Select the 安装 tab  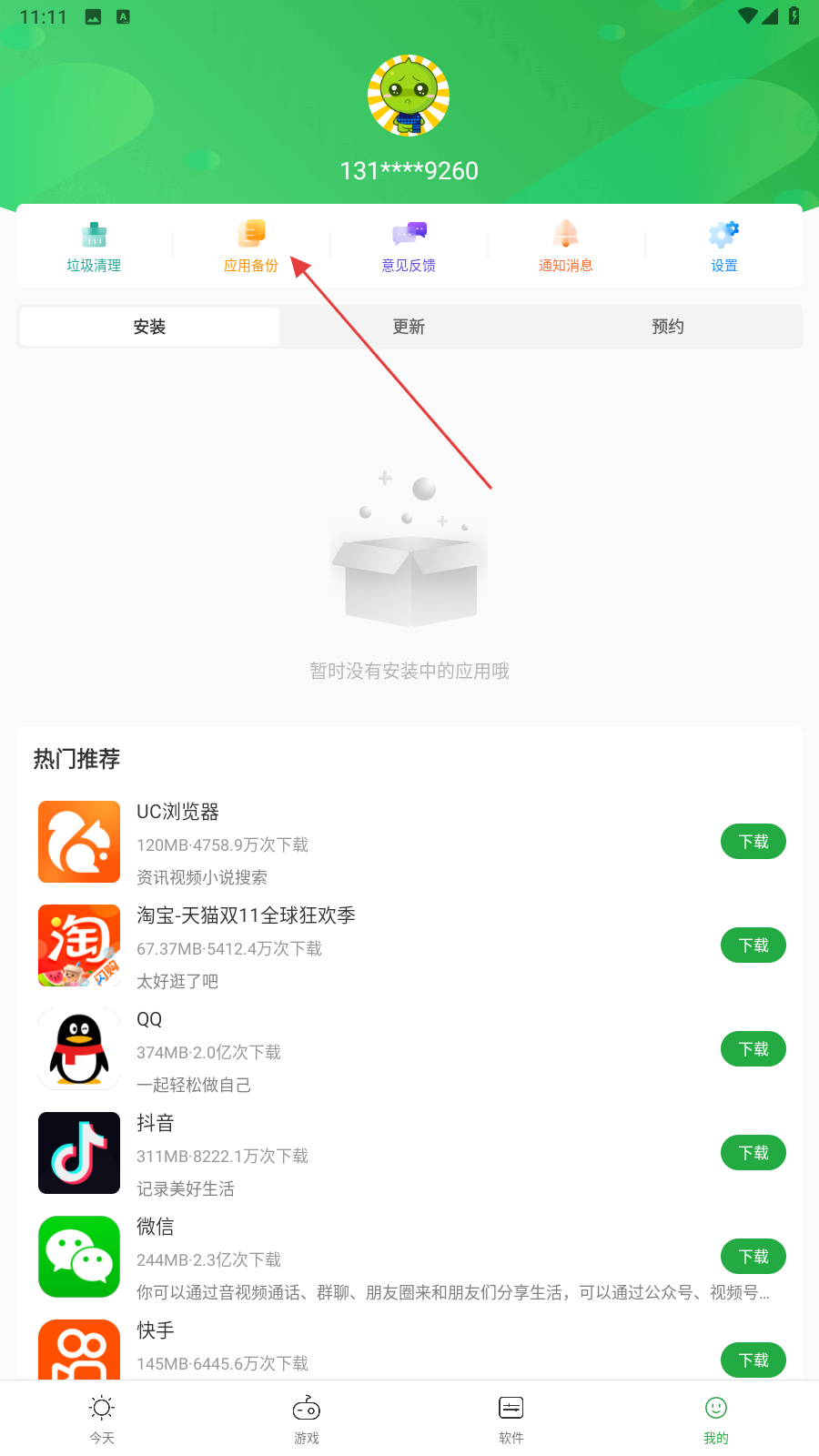tap(149, 327)
